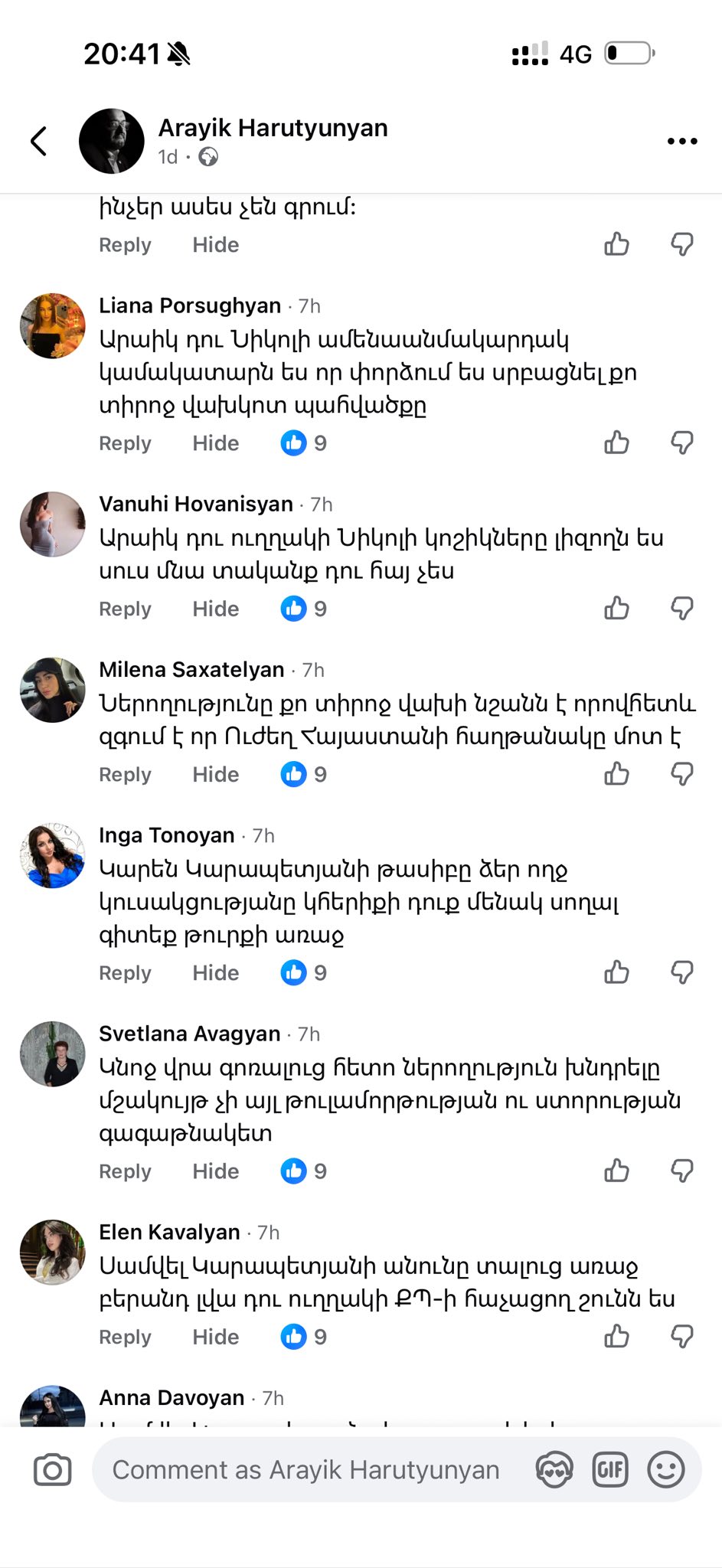Open Arayik Harutyunyan's profile picture
The image size is (722, 1568).
coord(112,141)
